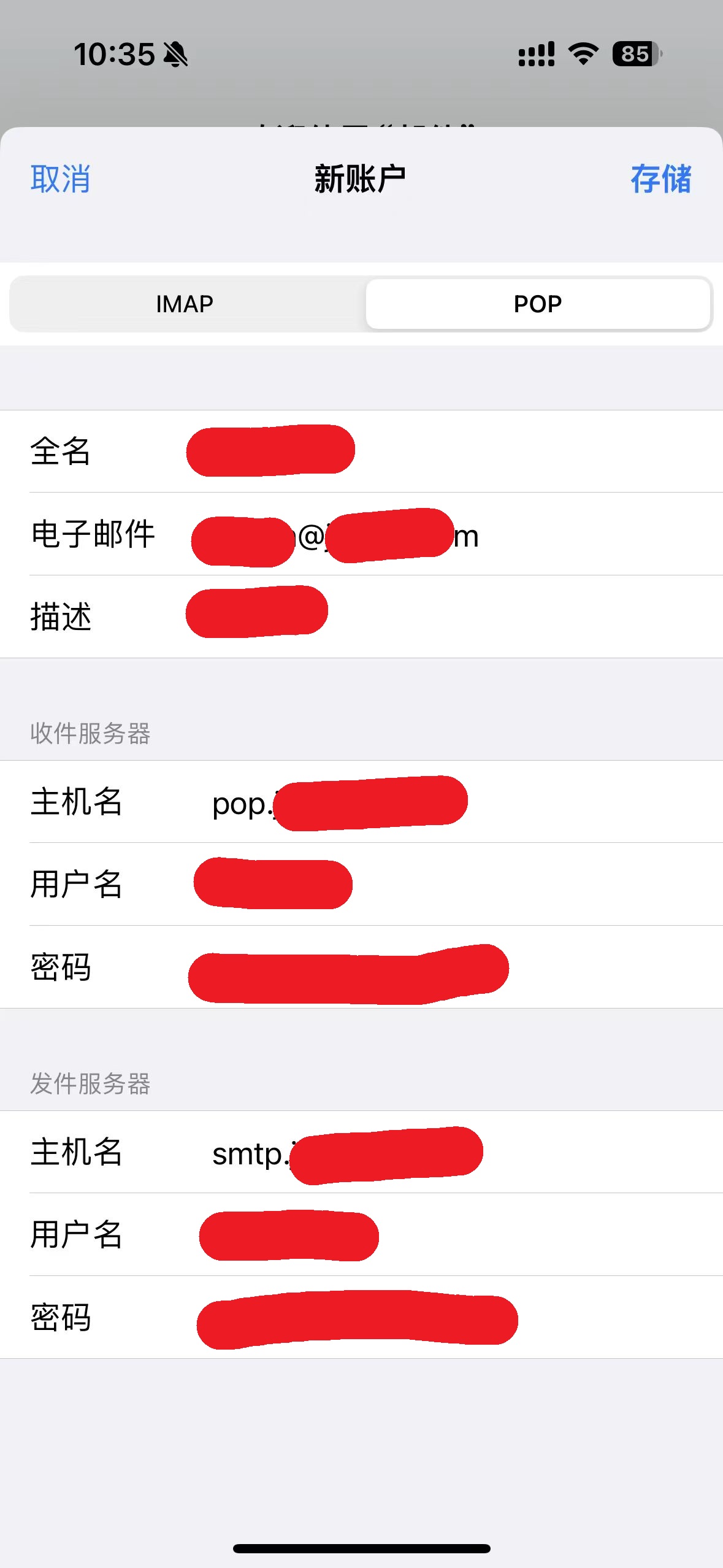Tap 存储 to save the account

pyautogui.click(x=660, y=179)
